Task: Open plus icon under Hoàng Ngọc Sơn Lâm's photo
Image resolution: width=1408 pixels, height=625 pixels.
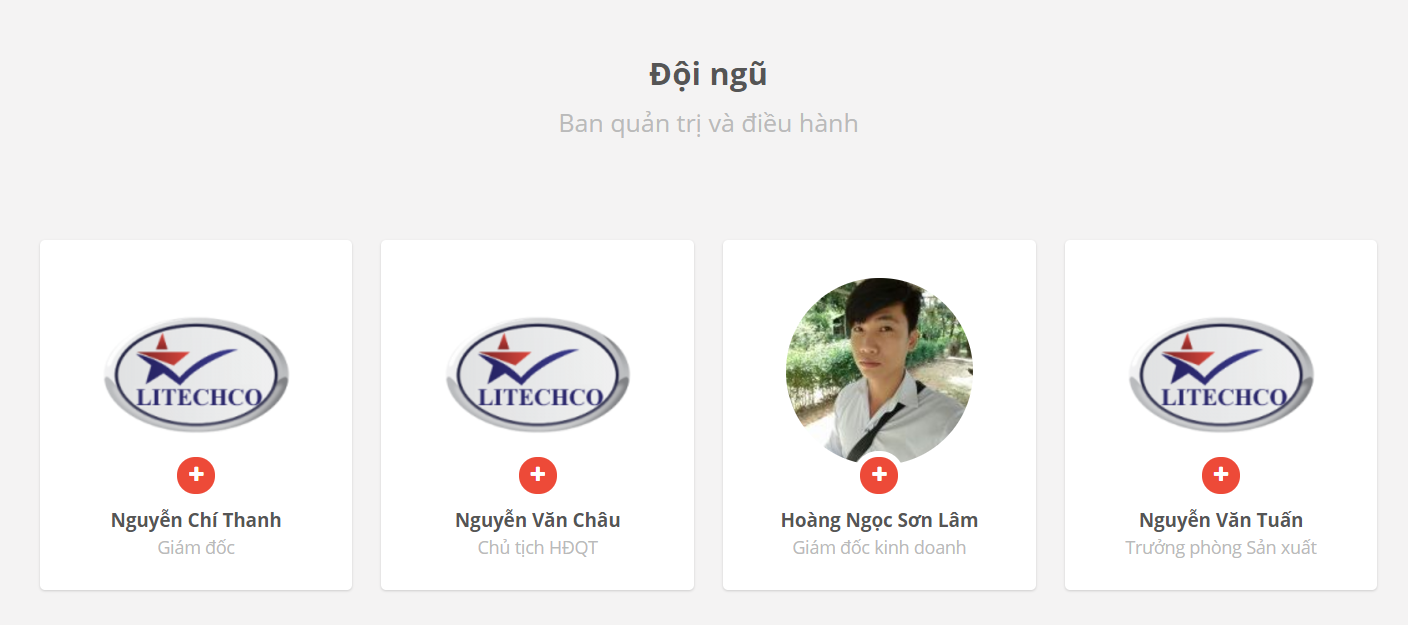Action: coord(879,475)
